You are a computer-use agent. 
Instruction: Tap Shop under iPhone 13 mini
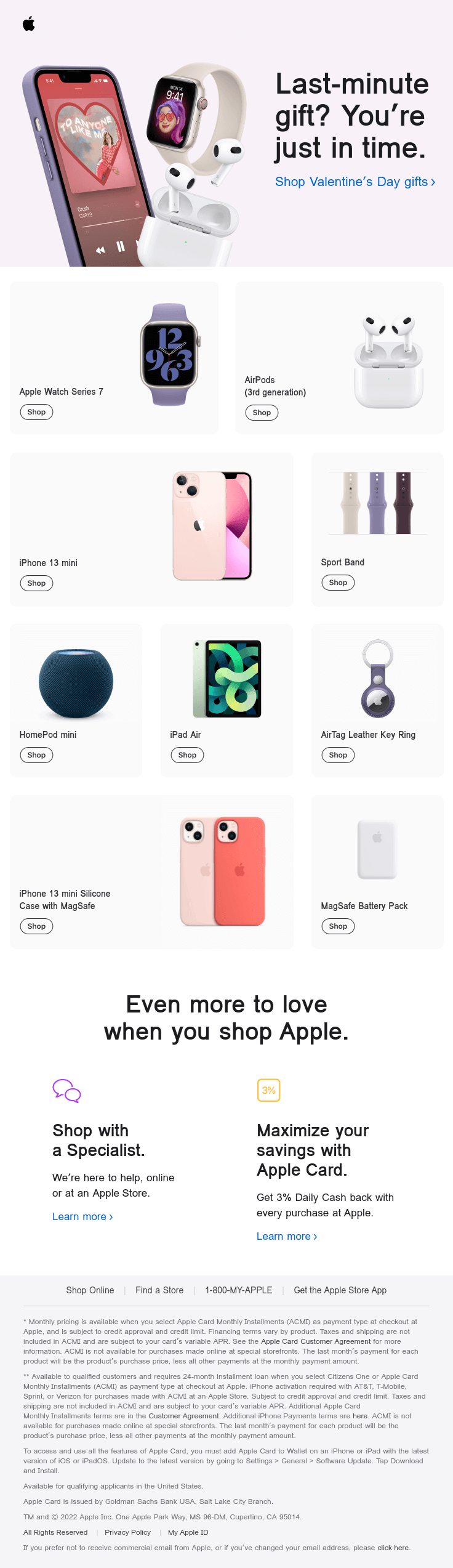(x=36, y=583)
